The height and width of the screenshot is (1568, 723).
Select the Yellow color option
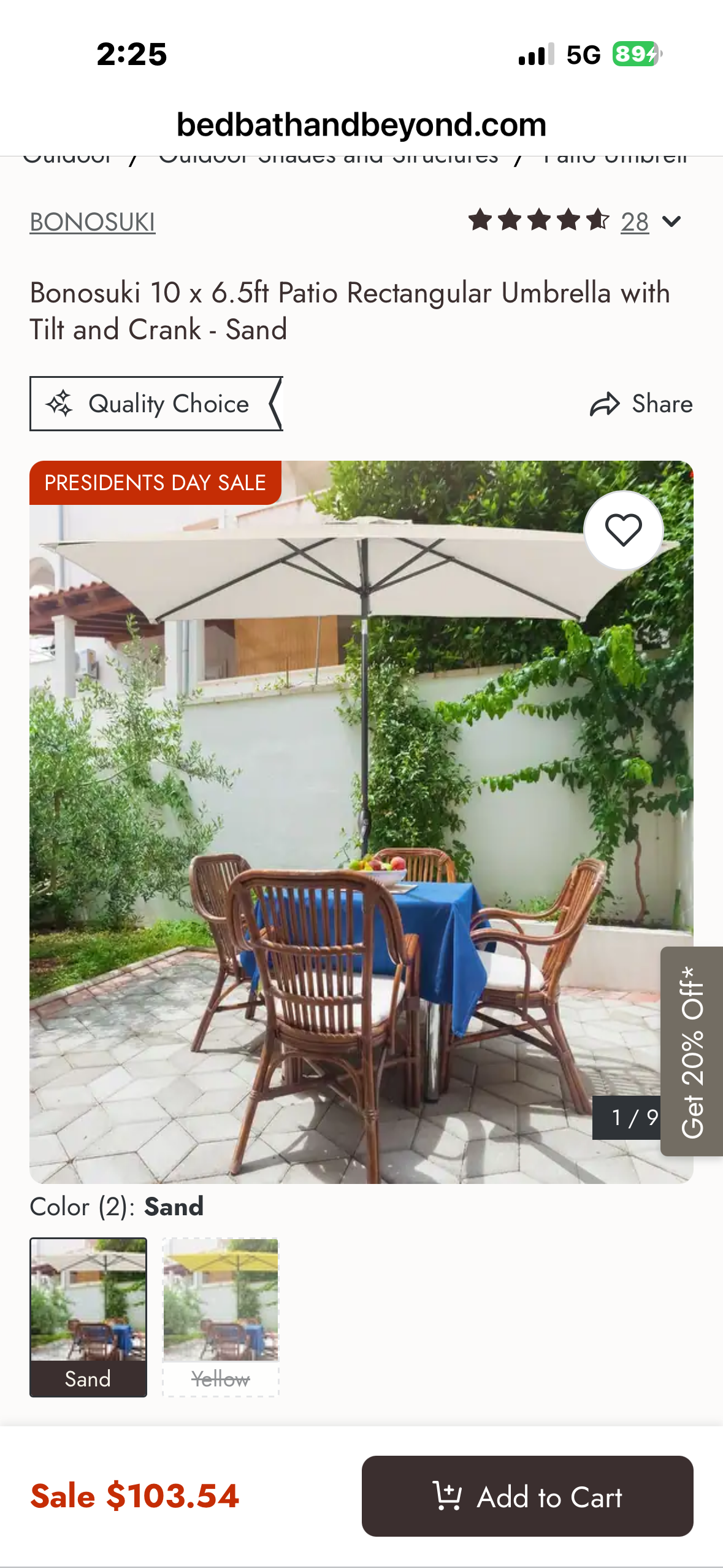click(x=221, y=1316)
